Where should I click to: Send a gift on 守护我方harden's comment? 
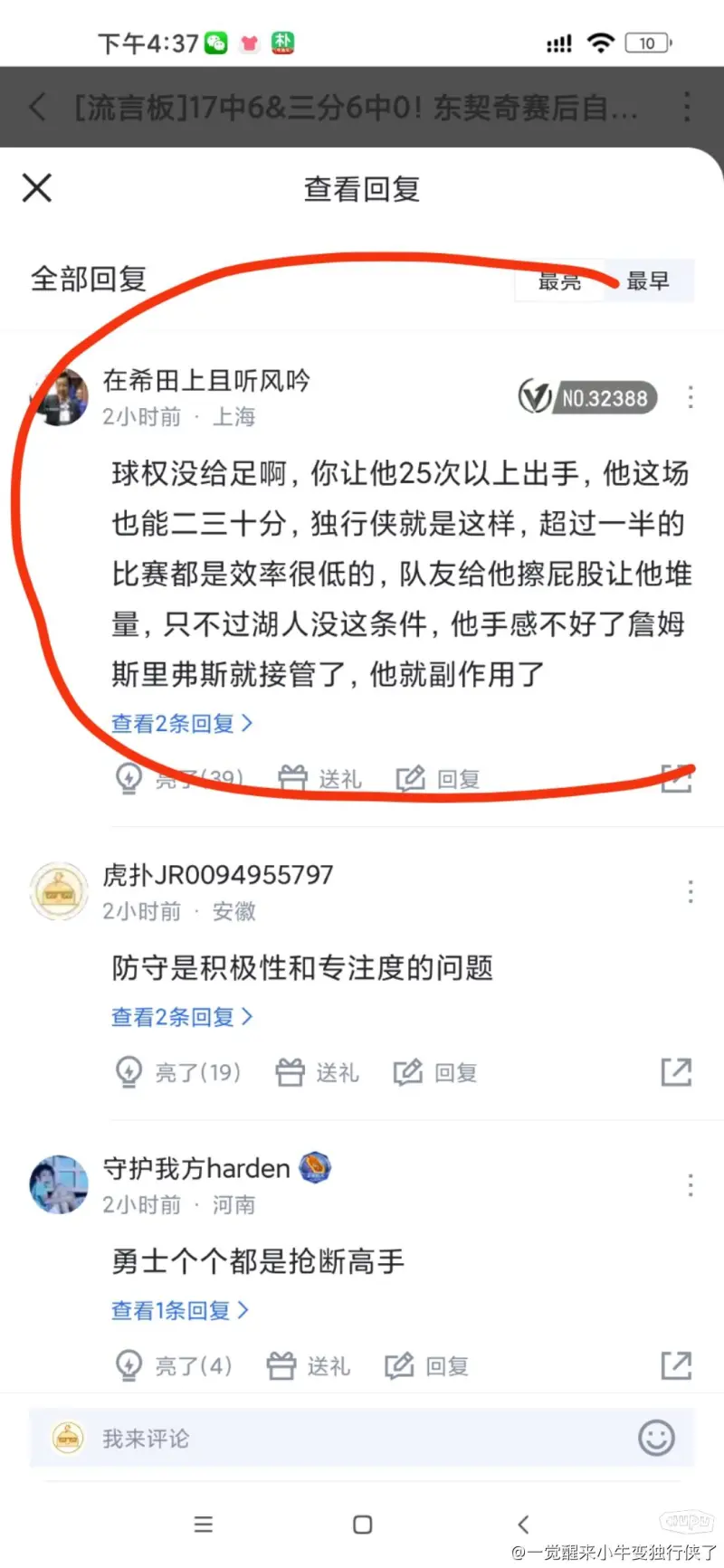point(309,1365)
